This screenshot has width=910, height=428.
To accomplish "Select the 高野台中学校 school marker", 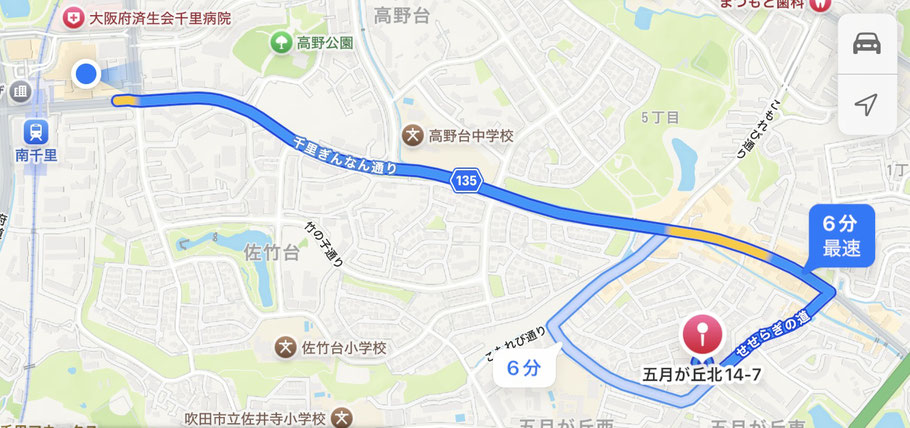I will [413, 134].
